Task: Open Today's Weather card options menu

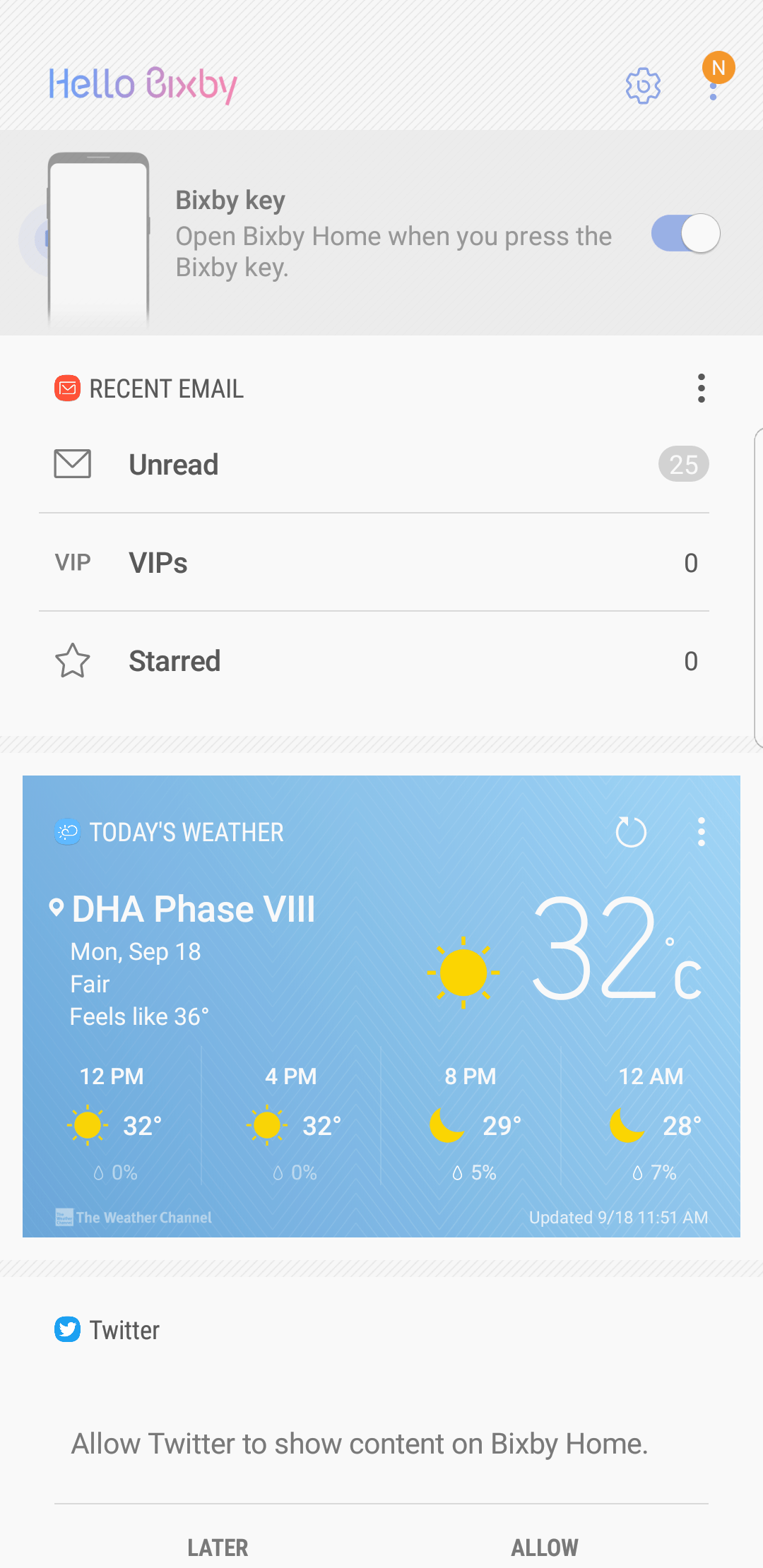Action: click(701, 832)
